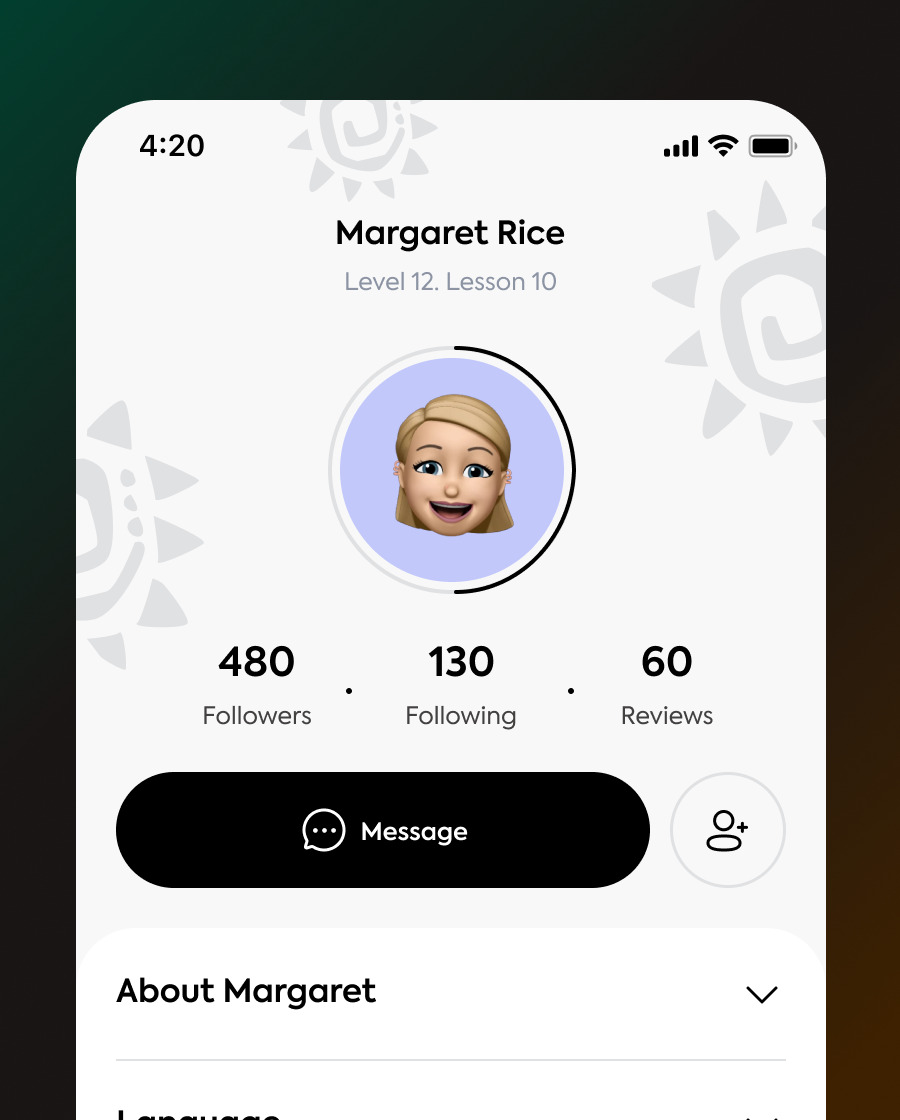
Task: View the 480 Followers list
Action: [x=257, y=685]
